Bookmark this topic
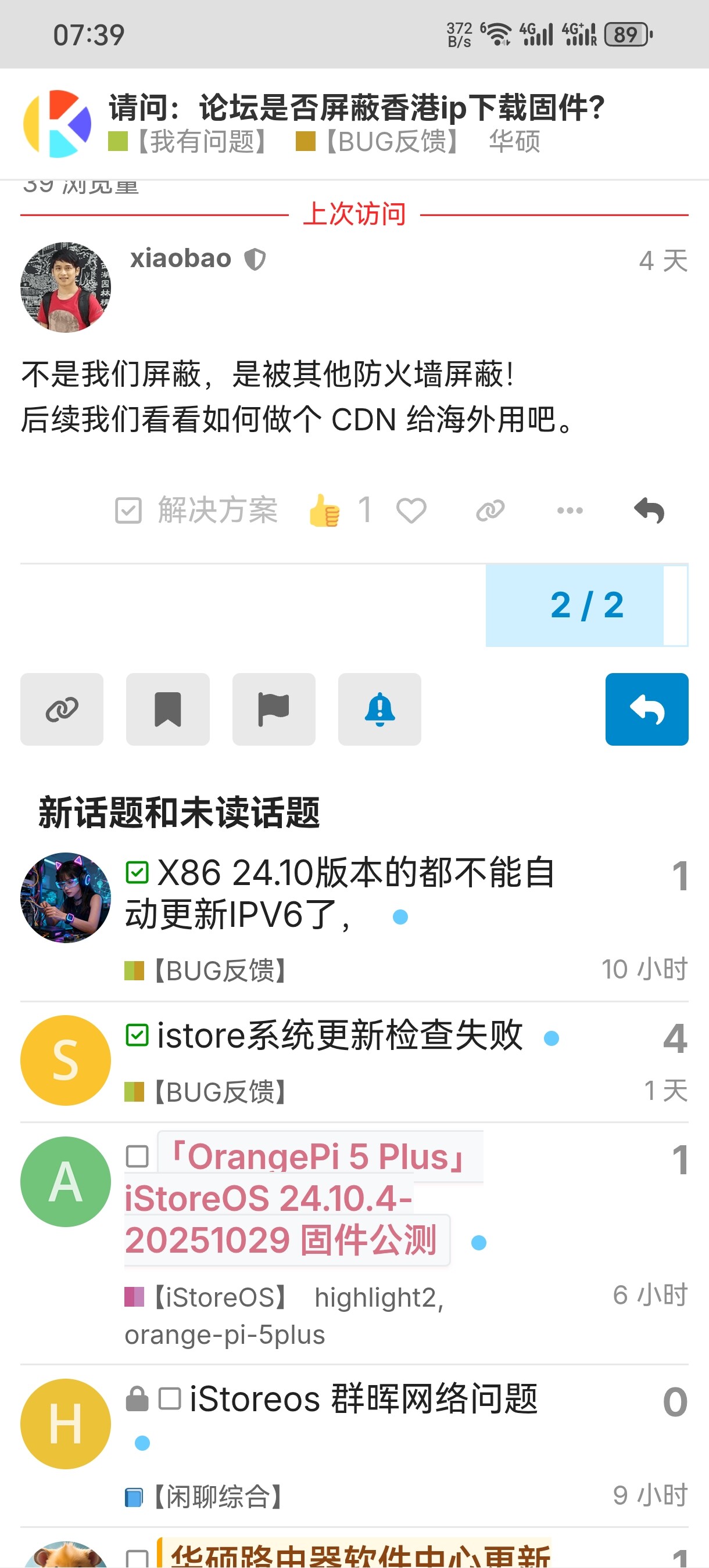The image size is (709, 1568). click(x=167, y=709)
